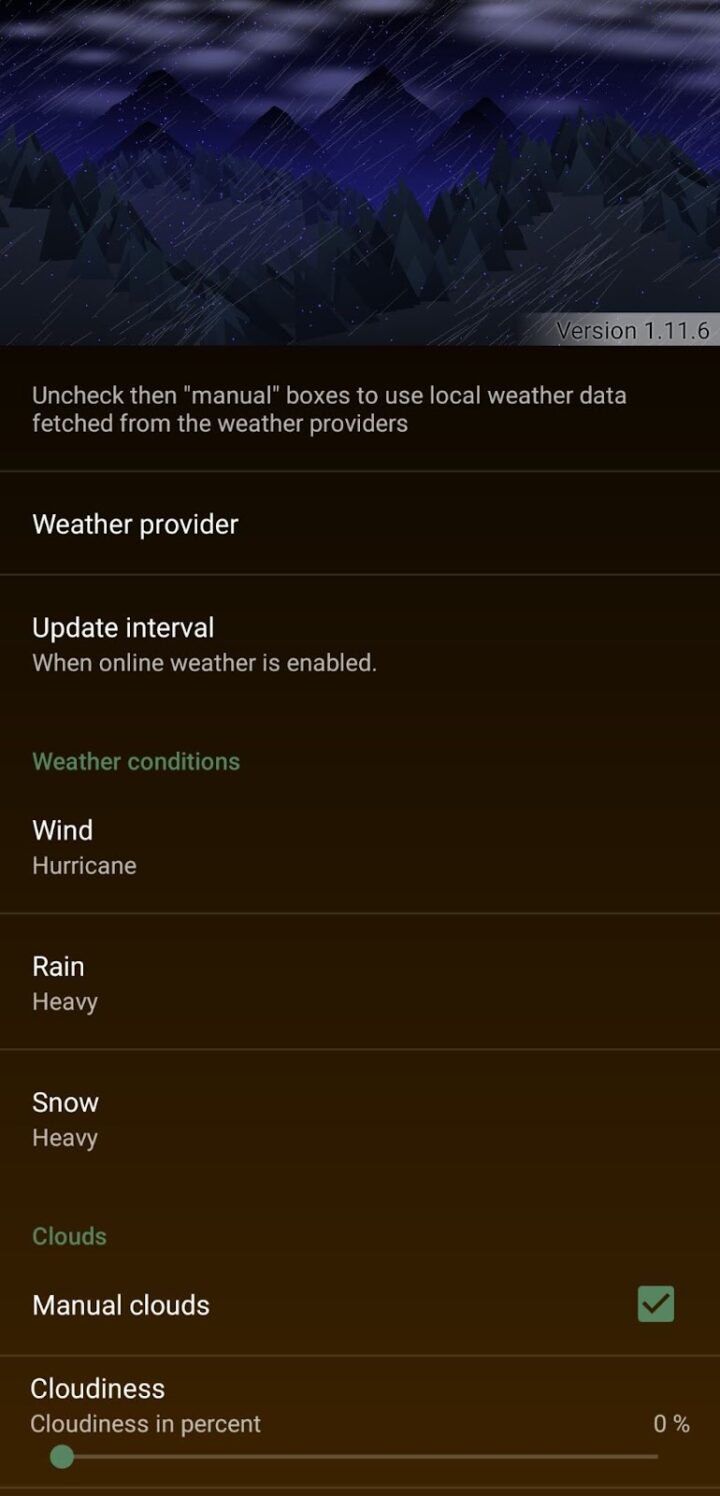Tap the Version 1.11.6 label
This screenshot has height=1496, width=720.
pos(632,330)
